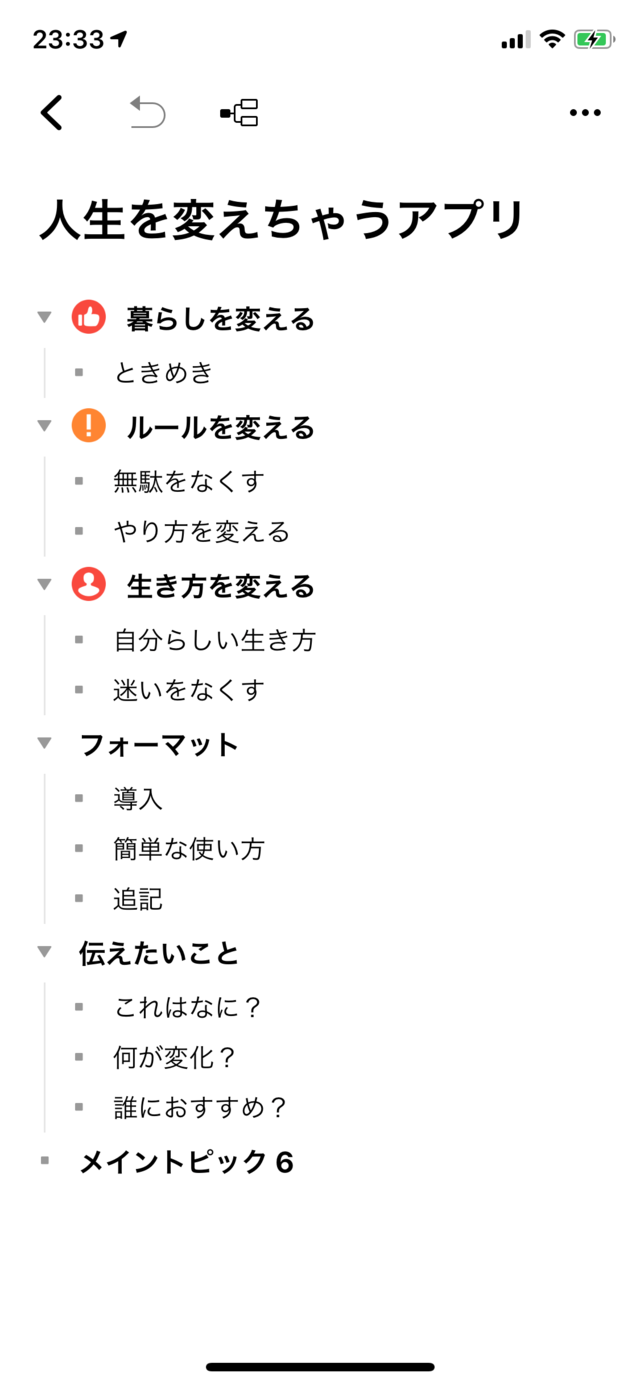
Task: Select the メイントピック 6 topic
Action: click(x=186, y=1162)
